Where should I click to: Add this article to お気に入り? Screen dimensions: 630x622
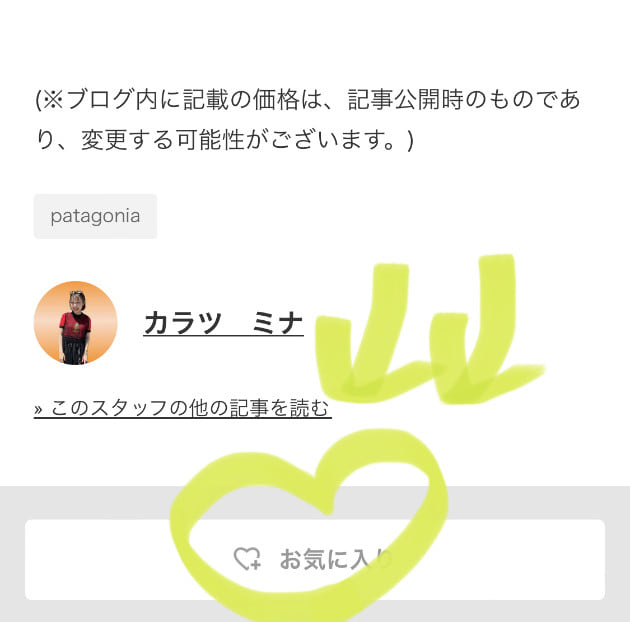click(314, 559)
